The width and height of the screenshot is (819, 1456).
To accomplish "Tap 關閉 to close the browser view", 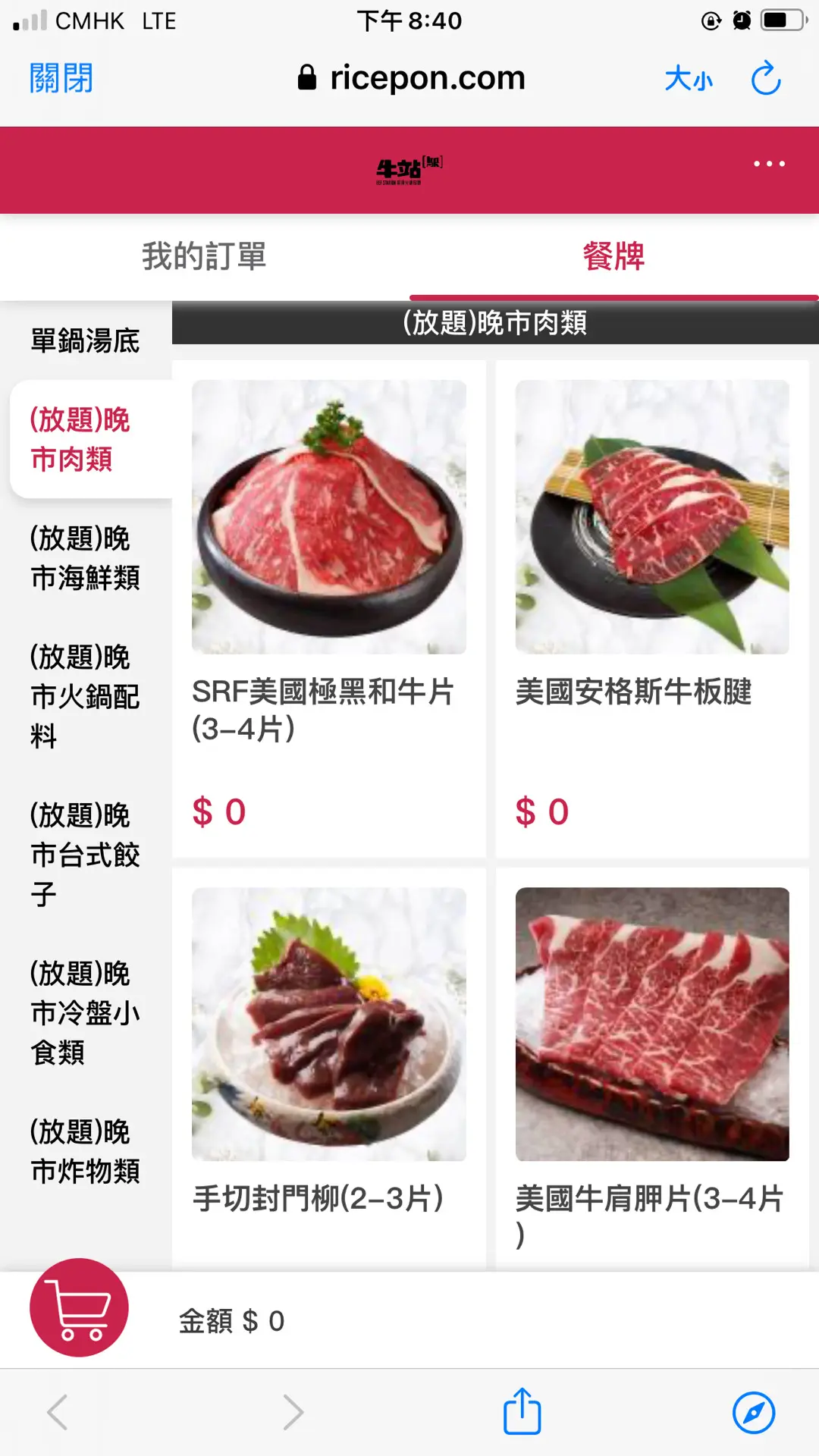I will 61,78.
